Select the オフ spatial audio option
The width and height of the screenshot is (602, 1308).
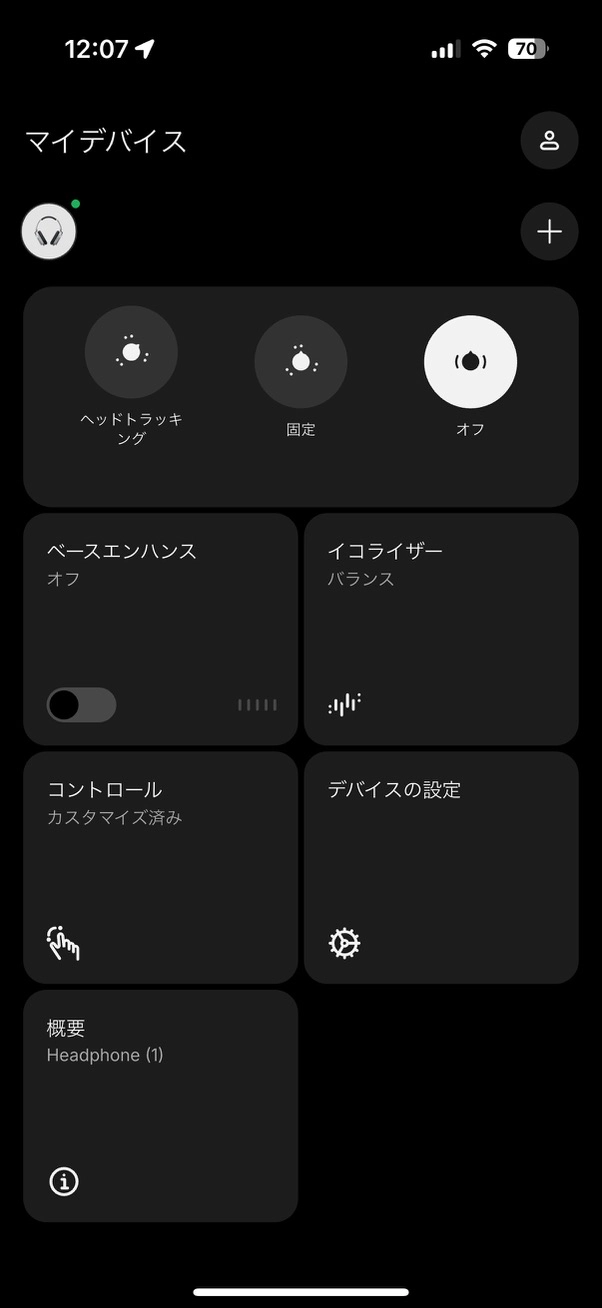(470, 362)
